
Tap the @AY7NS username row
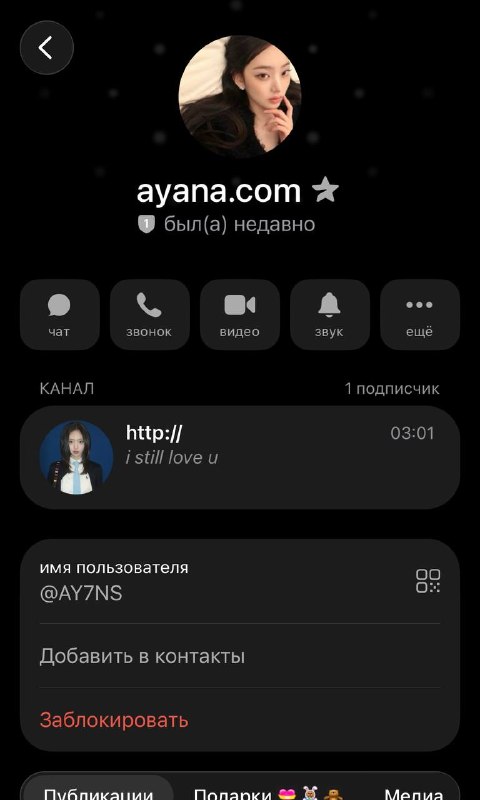click(240, 581)
